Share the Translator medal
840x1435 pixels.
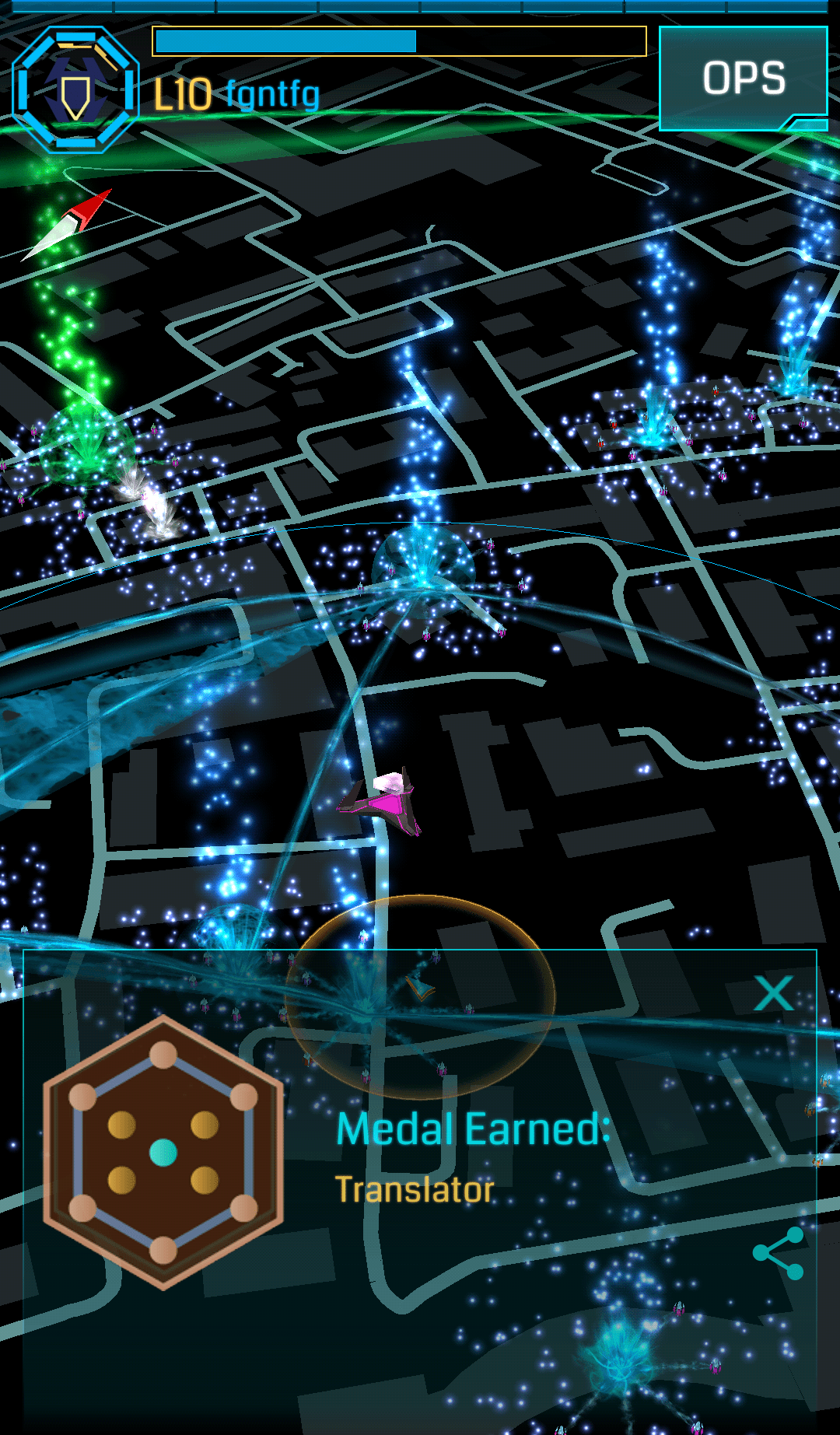(778, 1253)
